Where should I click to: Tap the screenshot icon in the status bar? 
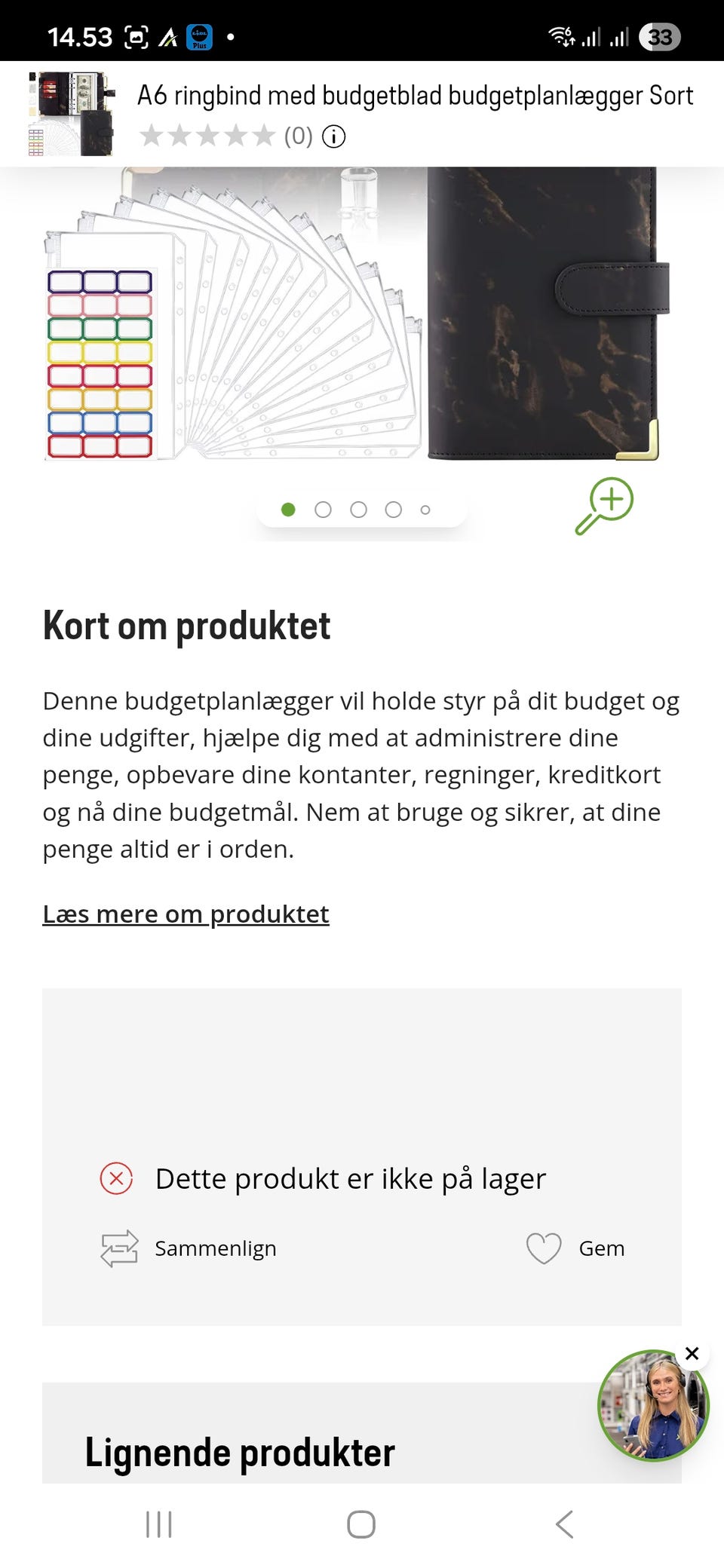(136, 35)
